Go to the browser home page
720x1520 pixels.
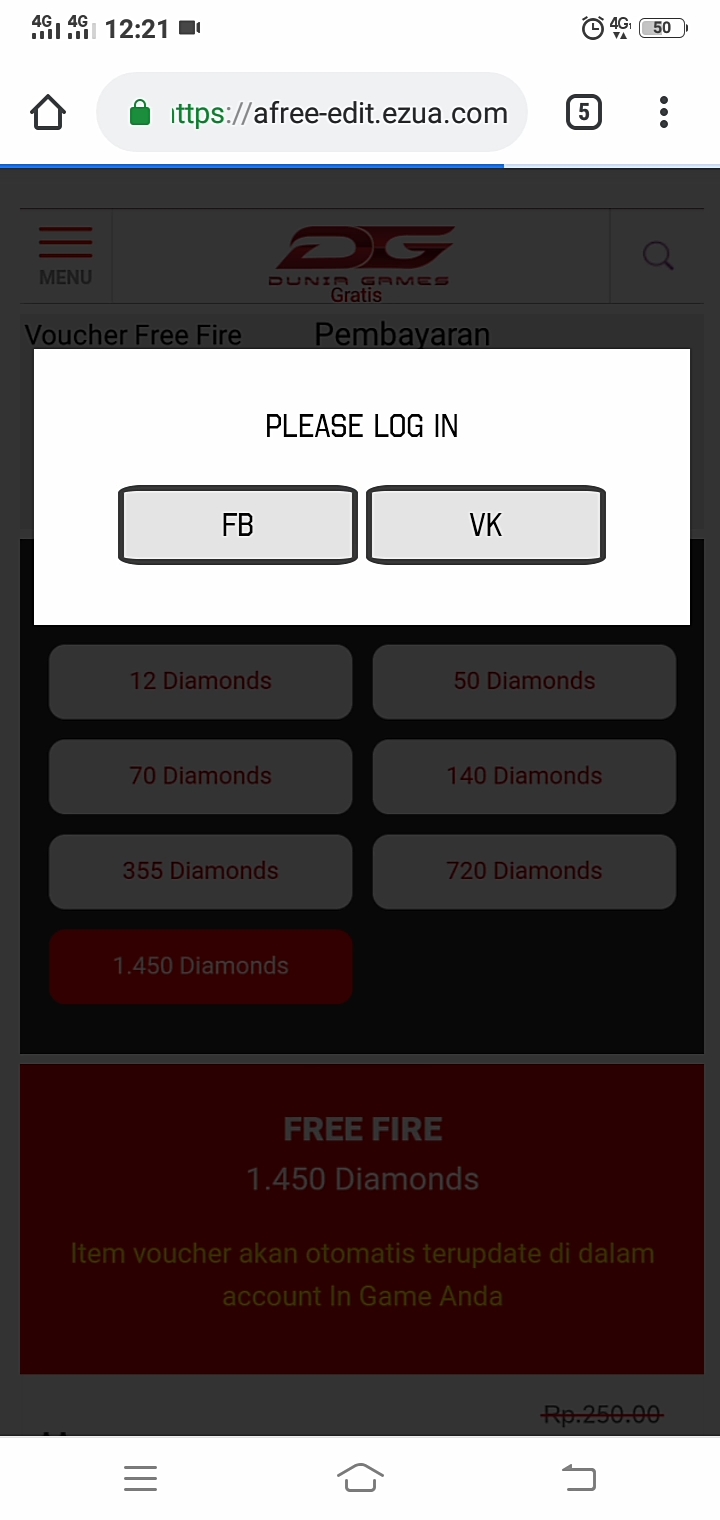click(x=48, y=112)
